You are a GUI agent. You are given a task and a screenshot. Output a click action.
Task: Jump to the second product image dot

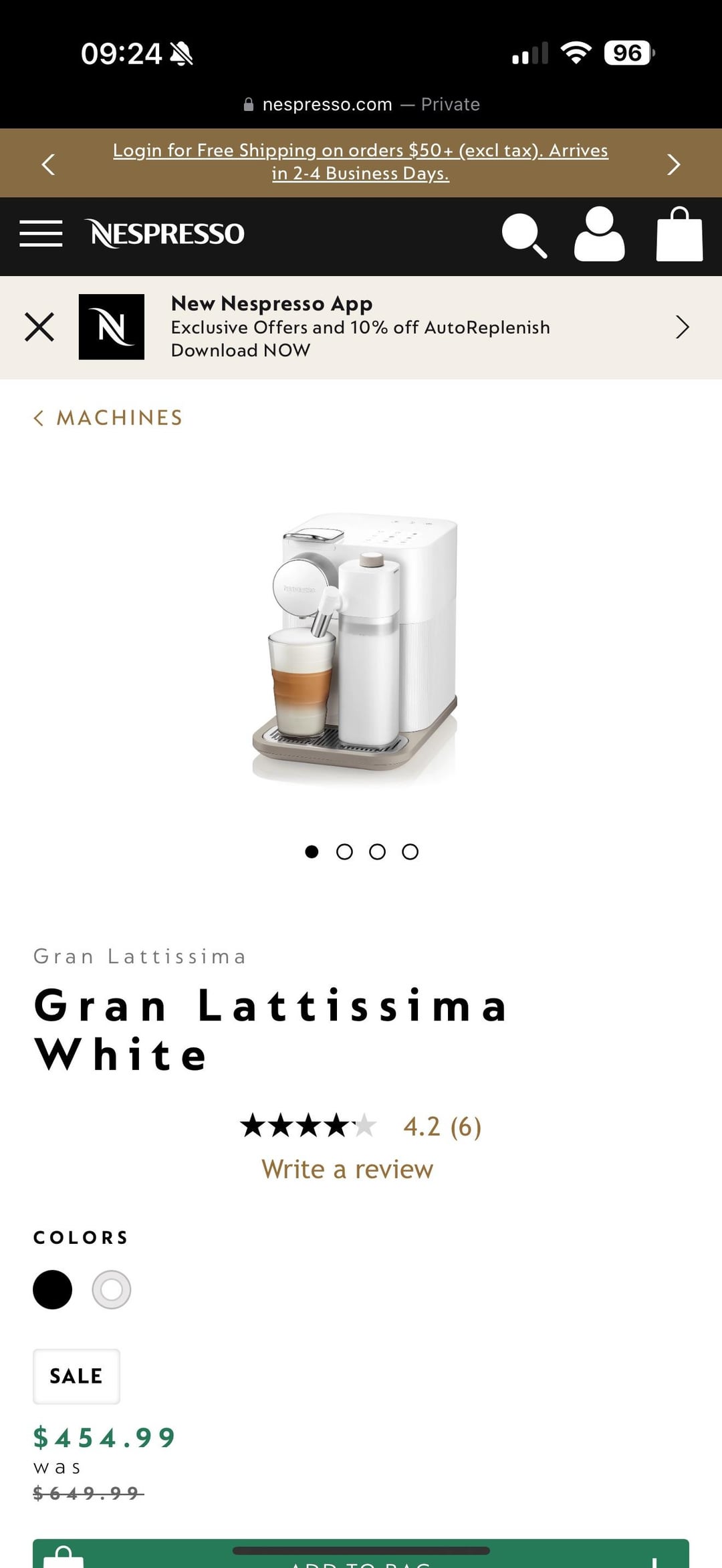[x=344, y=852]
